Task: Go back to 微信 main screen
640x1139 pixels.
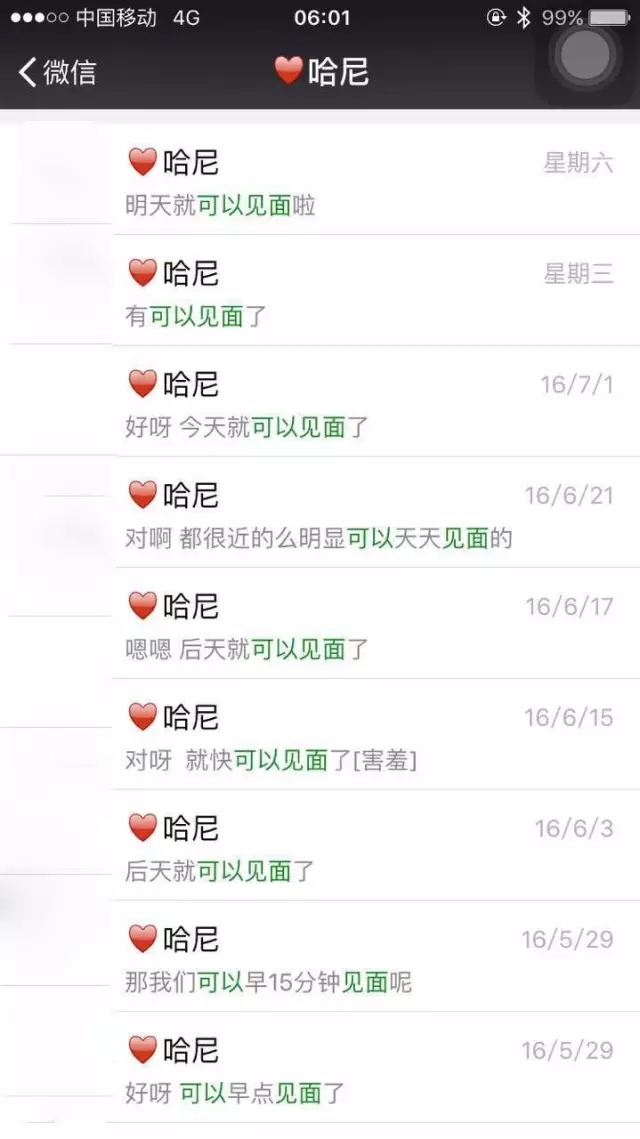Action: (x=58, y=72)
